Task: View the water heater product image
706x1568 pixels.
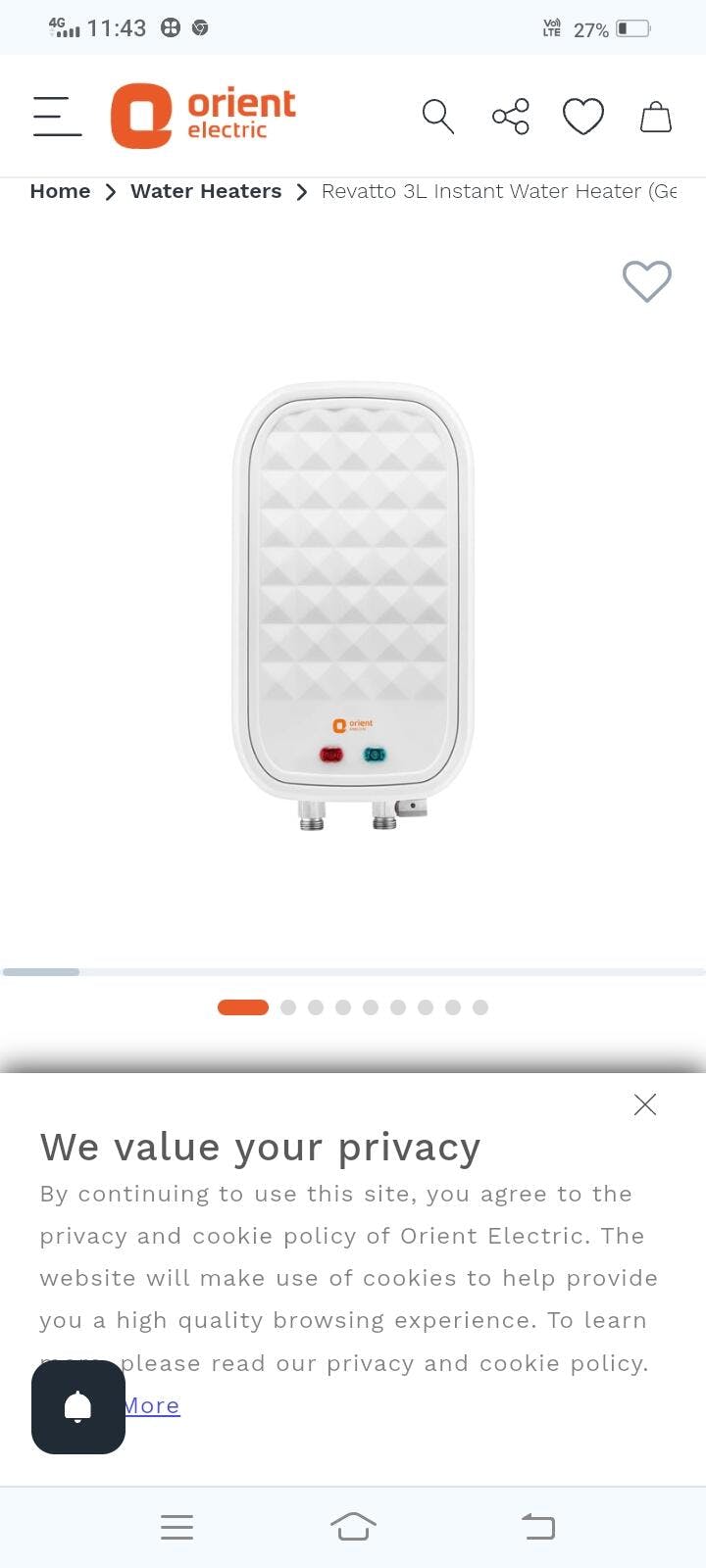Action: tap(353, 606)
